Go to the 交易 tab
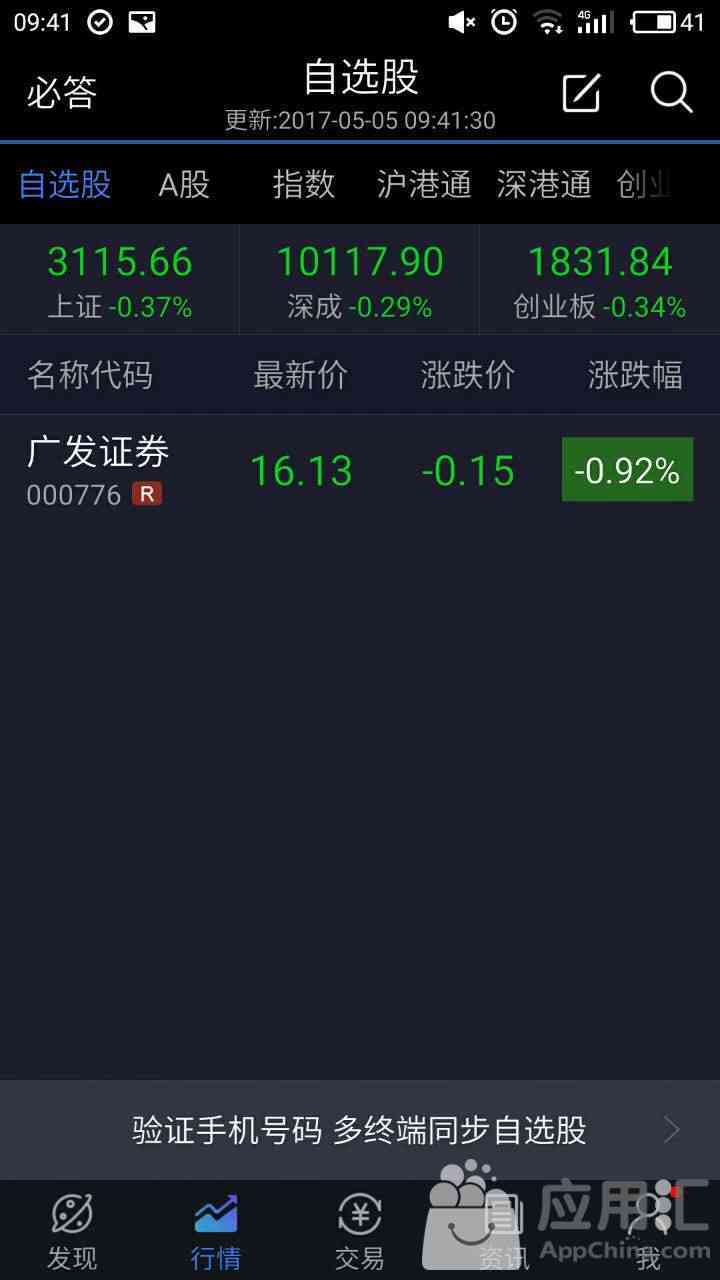Image resolution: width=720 pixels, height=1280 pixels. click(360, 1230)
